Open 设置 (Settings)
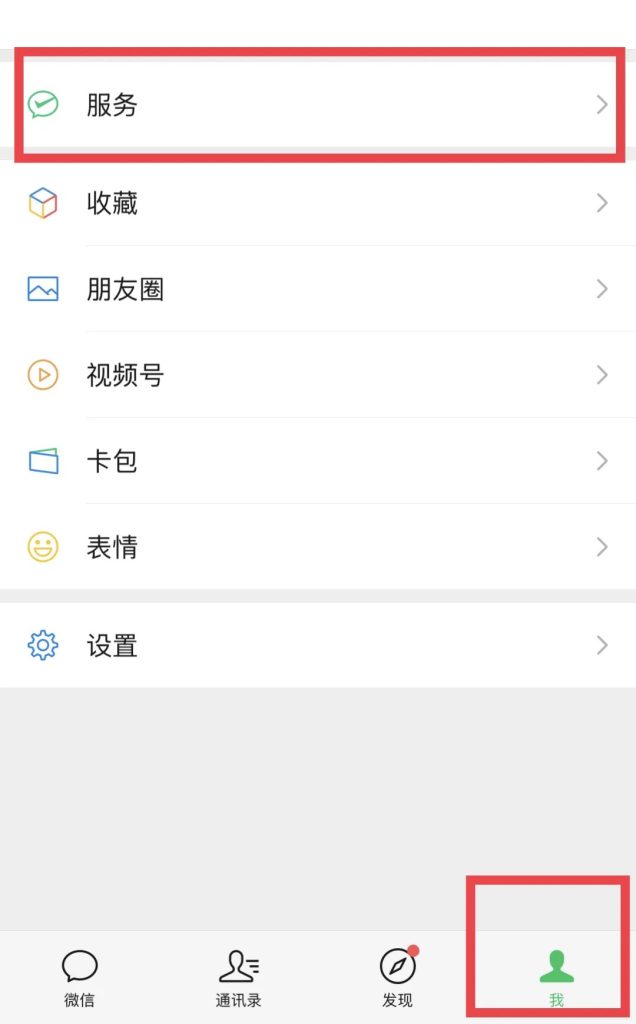636x1024 pixels. pos(318,645)
